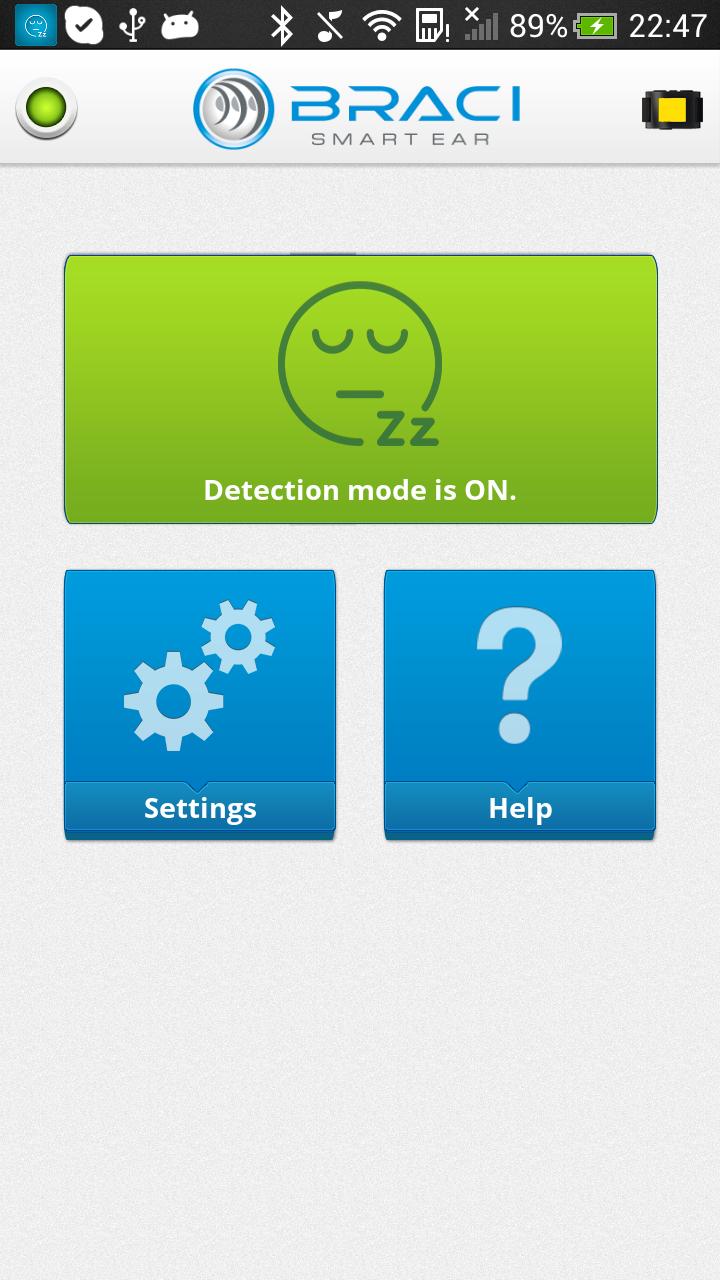Click the Braci notification icon in status bar

(x=38, y=22)
